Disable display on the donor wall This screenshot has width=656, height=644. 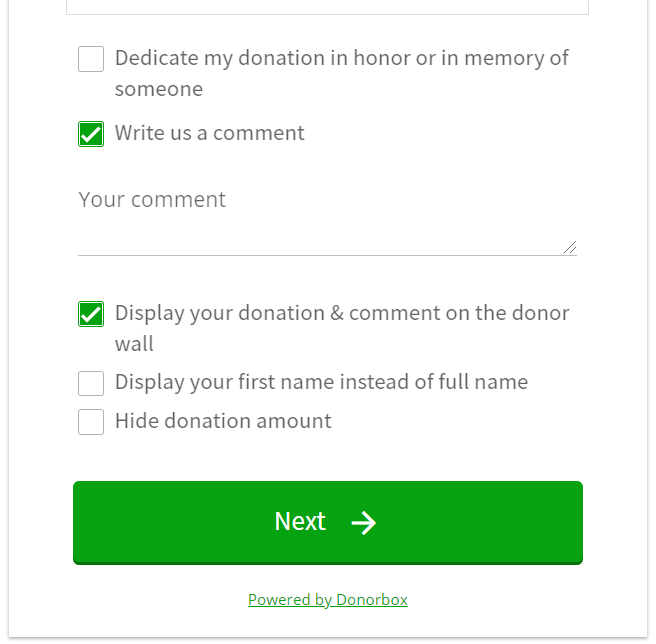tap(91, 314)
